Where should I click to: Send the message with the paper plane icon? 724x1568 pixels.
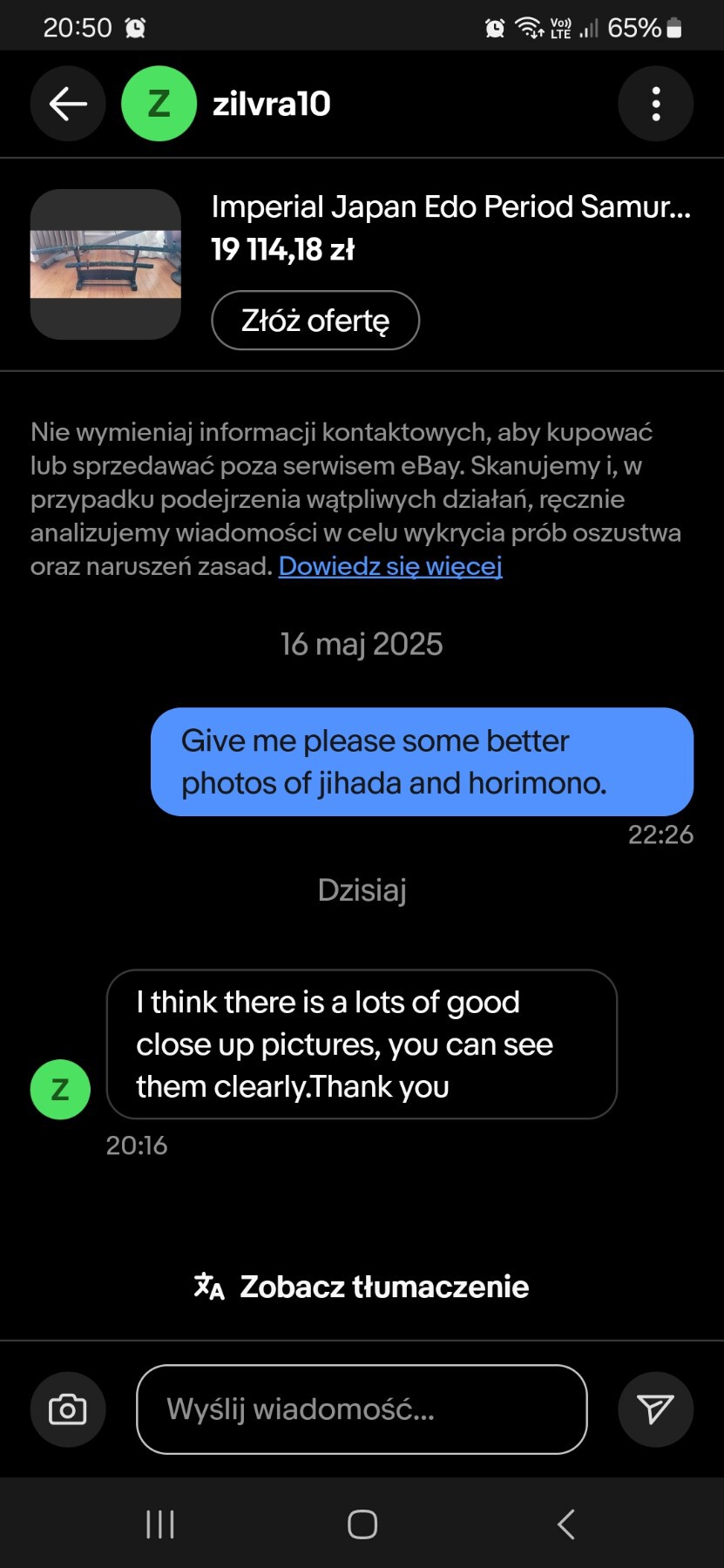point(655,1409)
